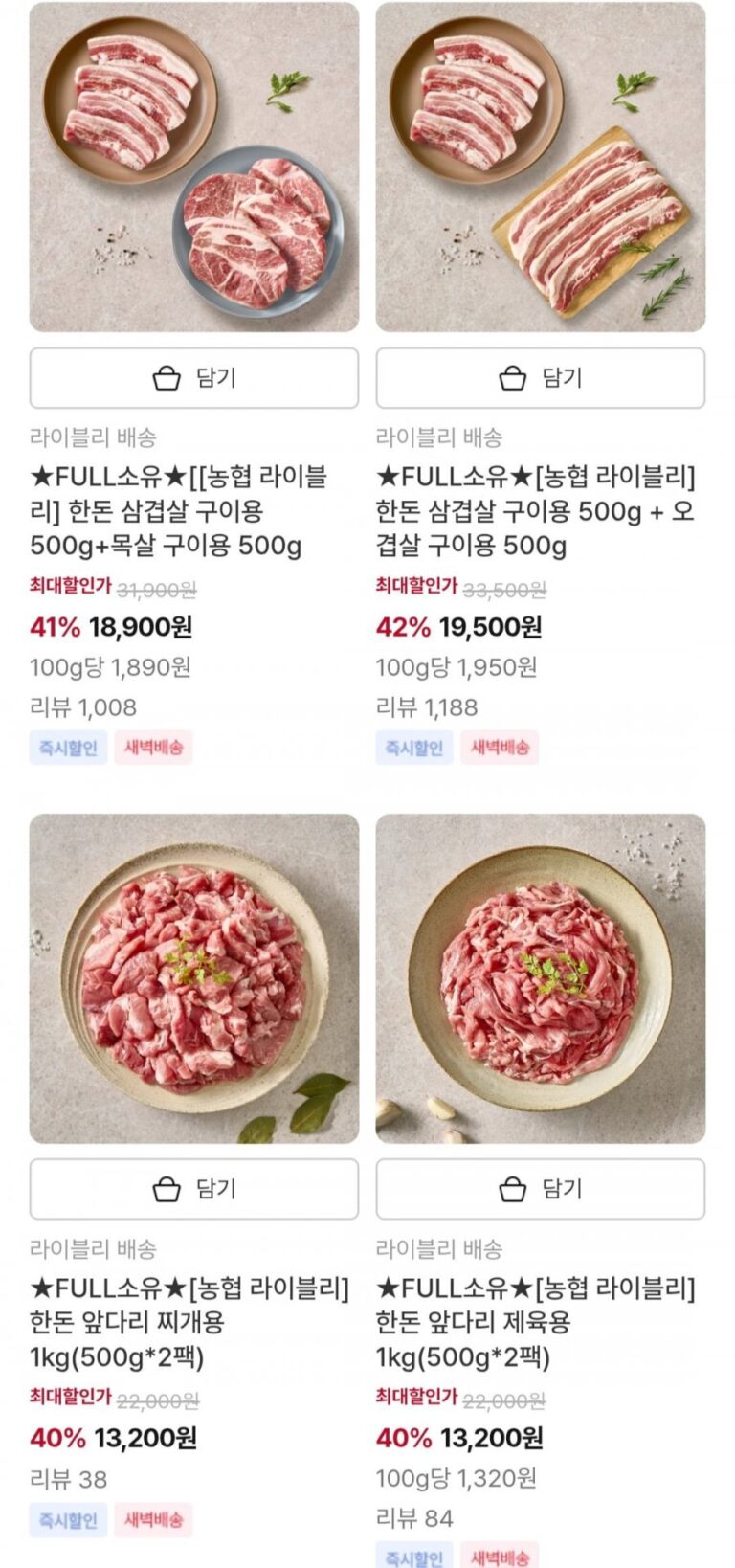The height and width of the screenshot is (1568, 735).
Task: Add 한돈 앞다리 찌개용 1kg to cart
Action: pos(194,1189)
